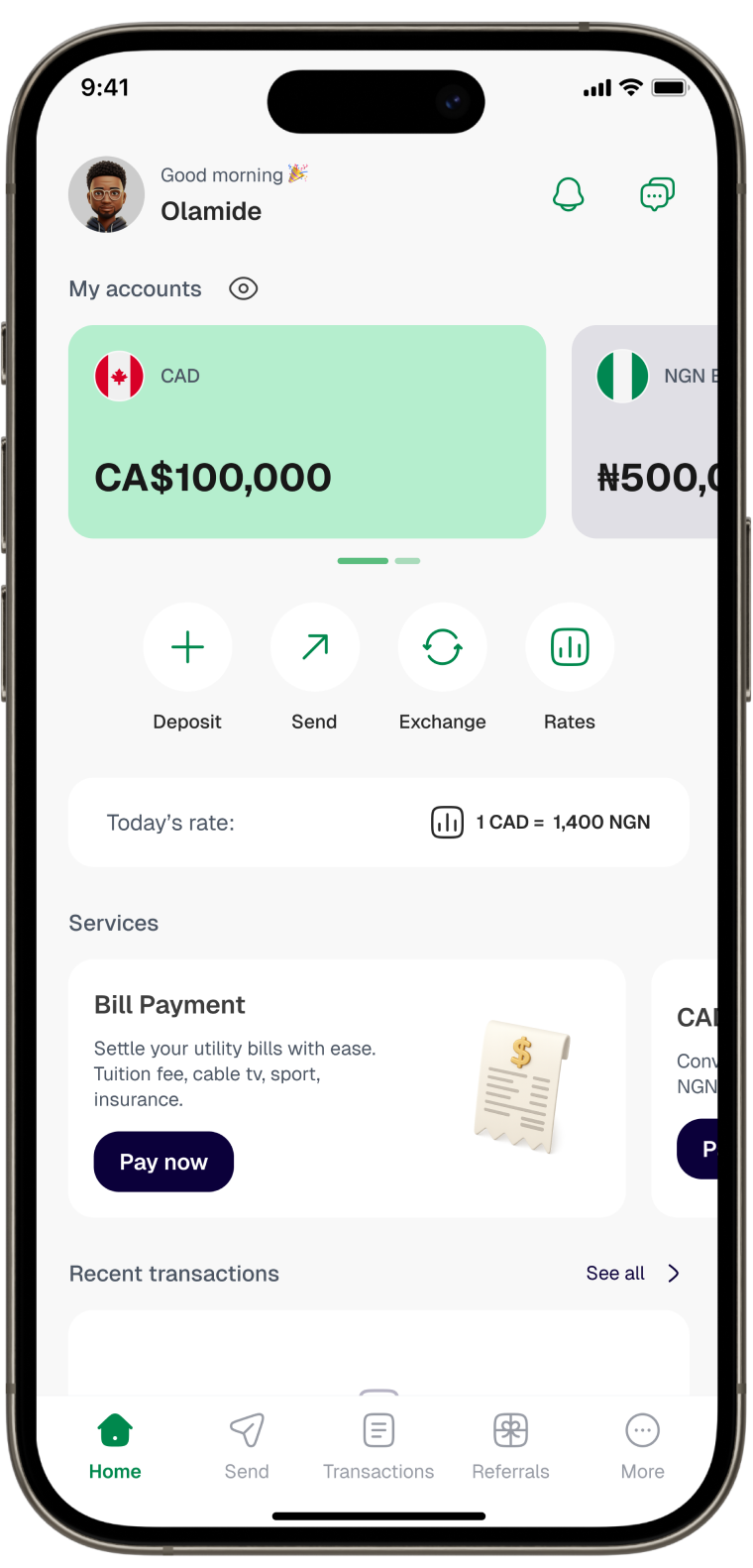Screen dimensions: 753x1568
Task: Open the NGN account card
Action: click(645, 432)
